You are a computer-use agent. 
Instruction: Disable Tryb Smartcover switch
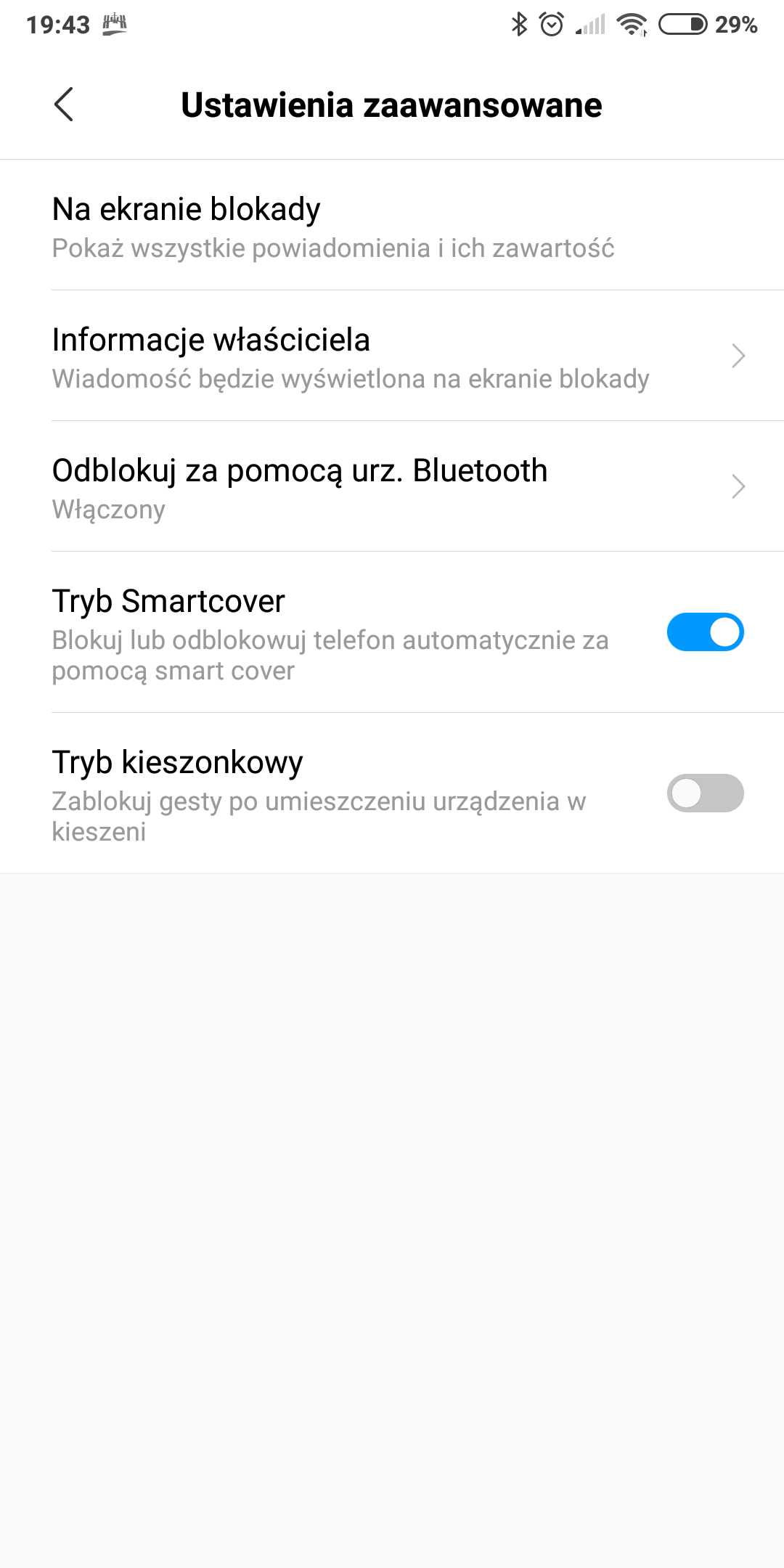click(x=705, y=632)
